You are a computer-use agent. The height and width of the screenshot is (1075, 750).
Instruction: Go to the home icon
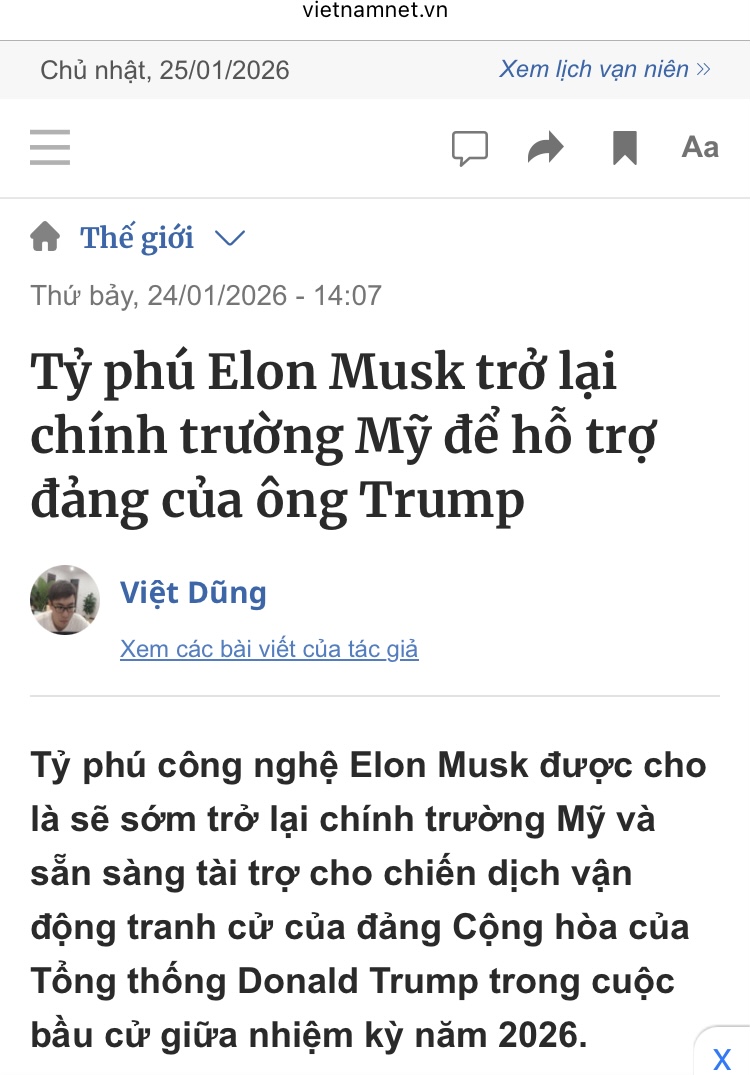[x=45, y=238]
